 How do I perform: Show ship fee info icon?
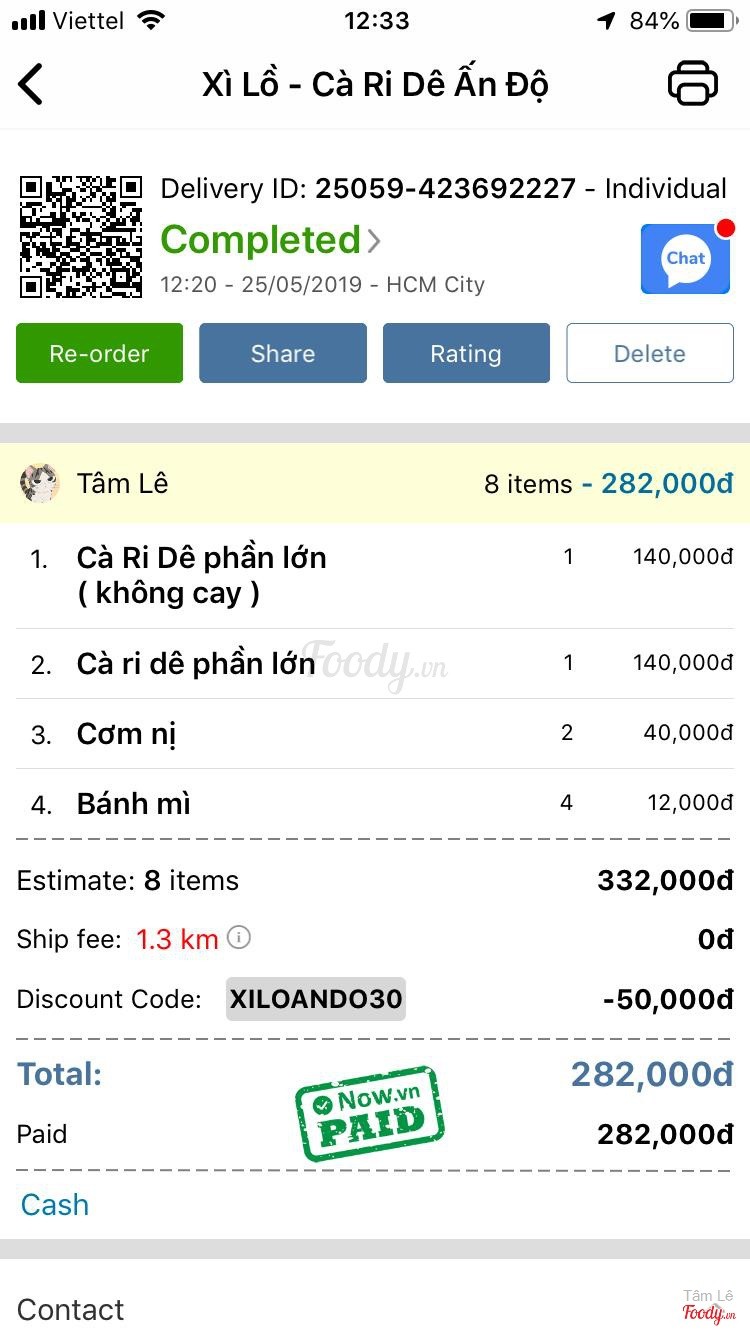pyautogui.click(x=238, y=938)
